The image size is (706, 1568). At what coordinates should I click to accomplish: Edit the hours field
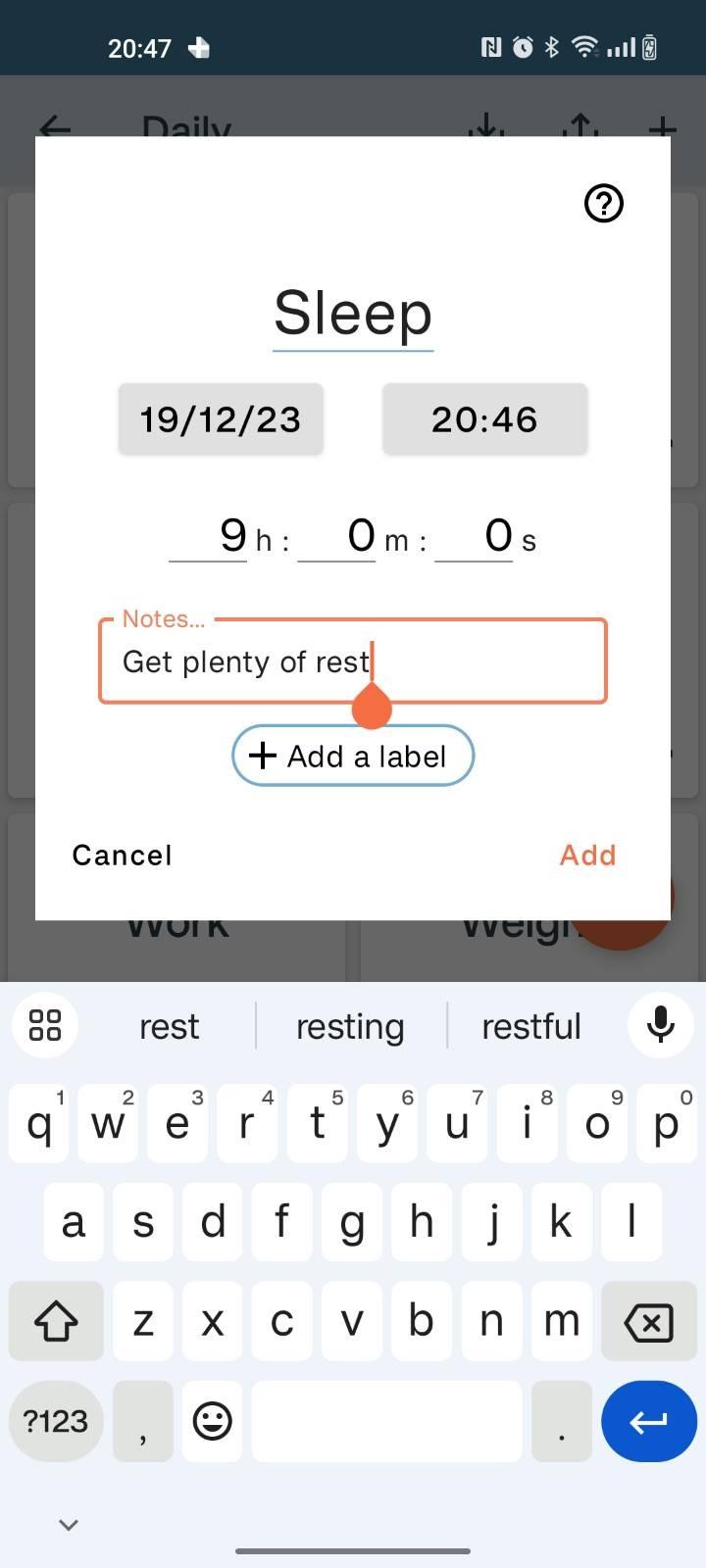pyautogui.click(x=210, y=536)
